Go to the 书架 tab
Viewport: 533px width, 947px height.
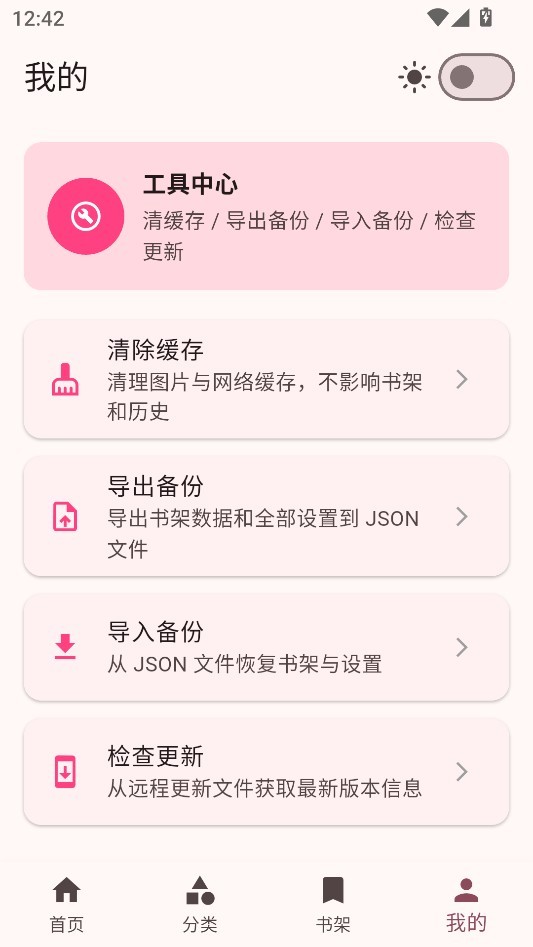pos(333,904)
